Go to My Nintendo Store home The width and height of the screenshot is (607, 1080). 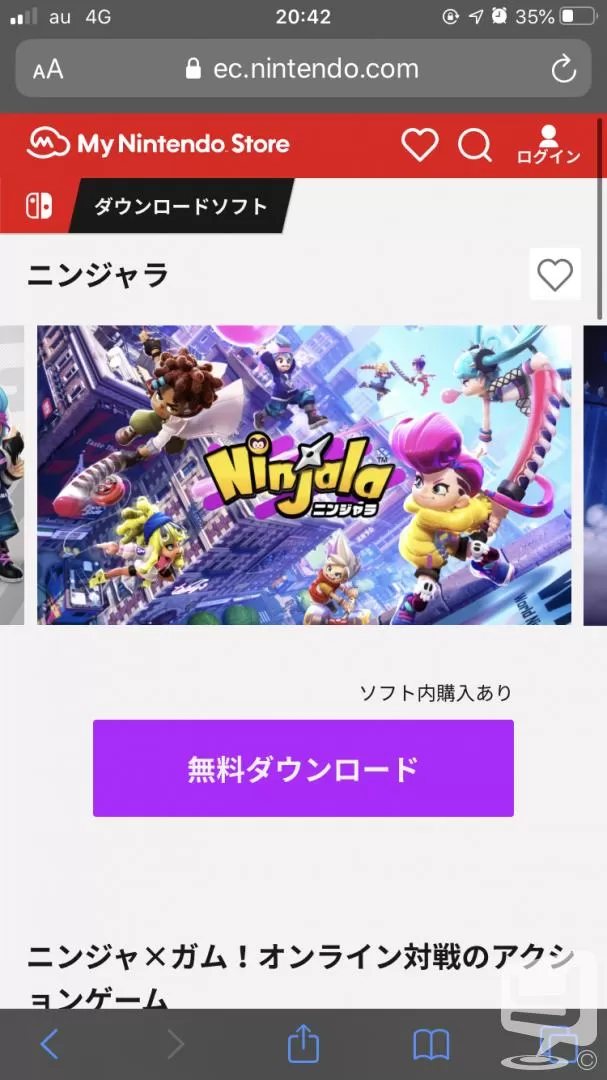158,144
